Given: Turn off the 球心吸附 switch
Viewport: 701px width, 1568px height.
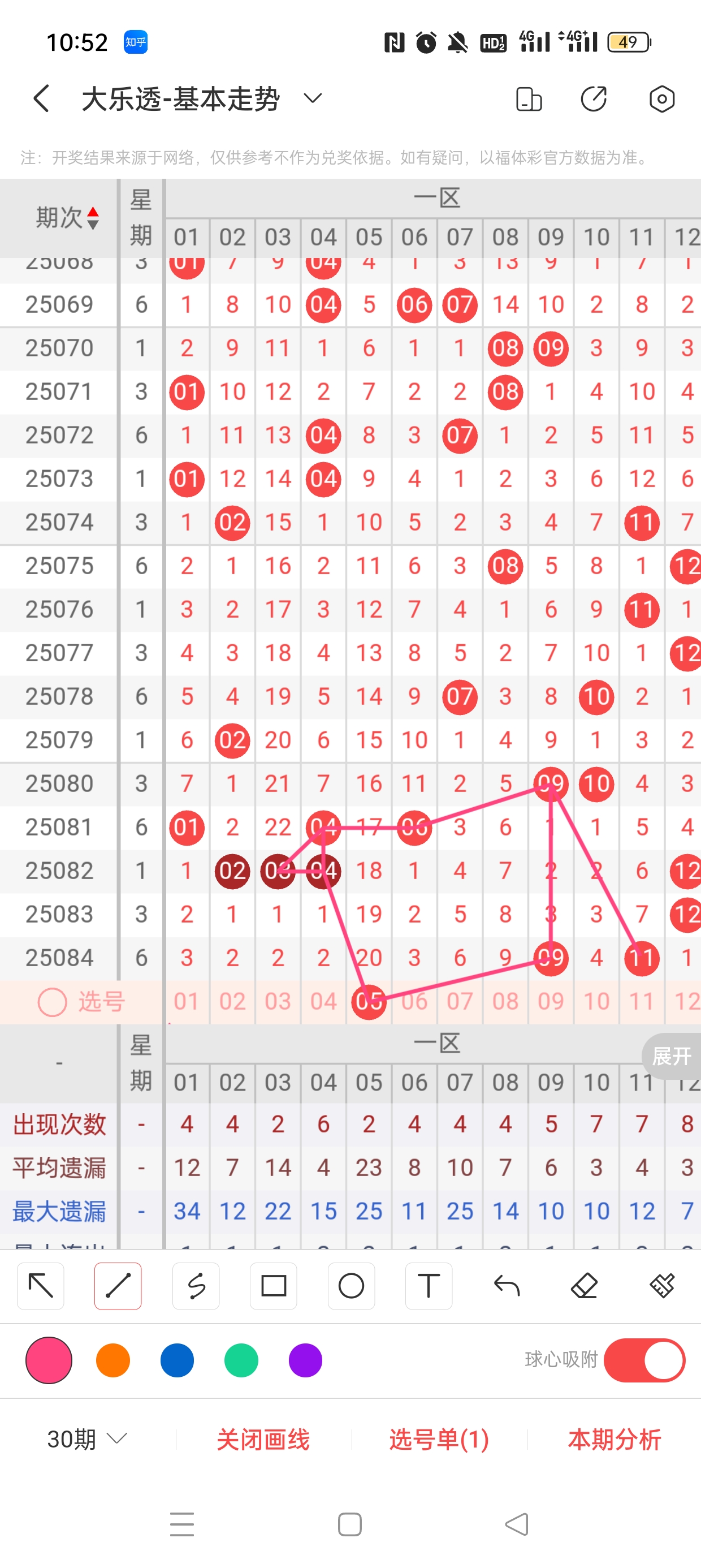Looking at the screenshot, I should (x=644, y=1360).
